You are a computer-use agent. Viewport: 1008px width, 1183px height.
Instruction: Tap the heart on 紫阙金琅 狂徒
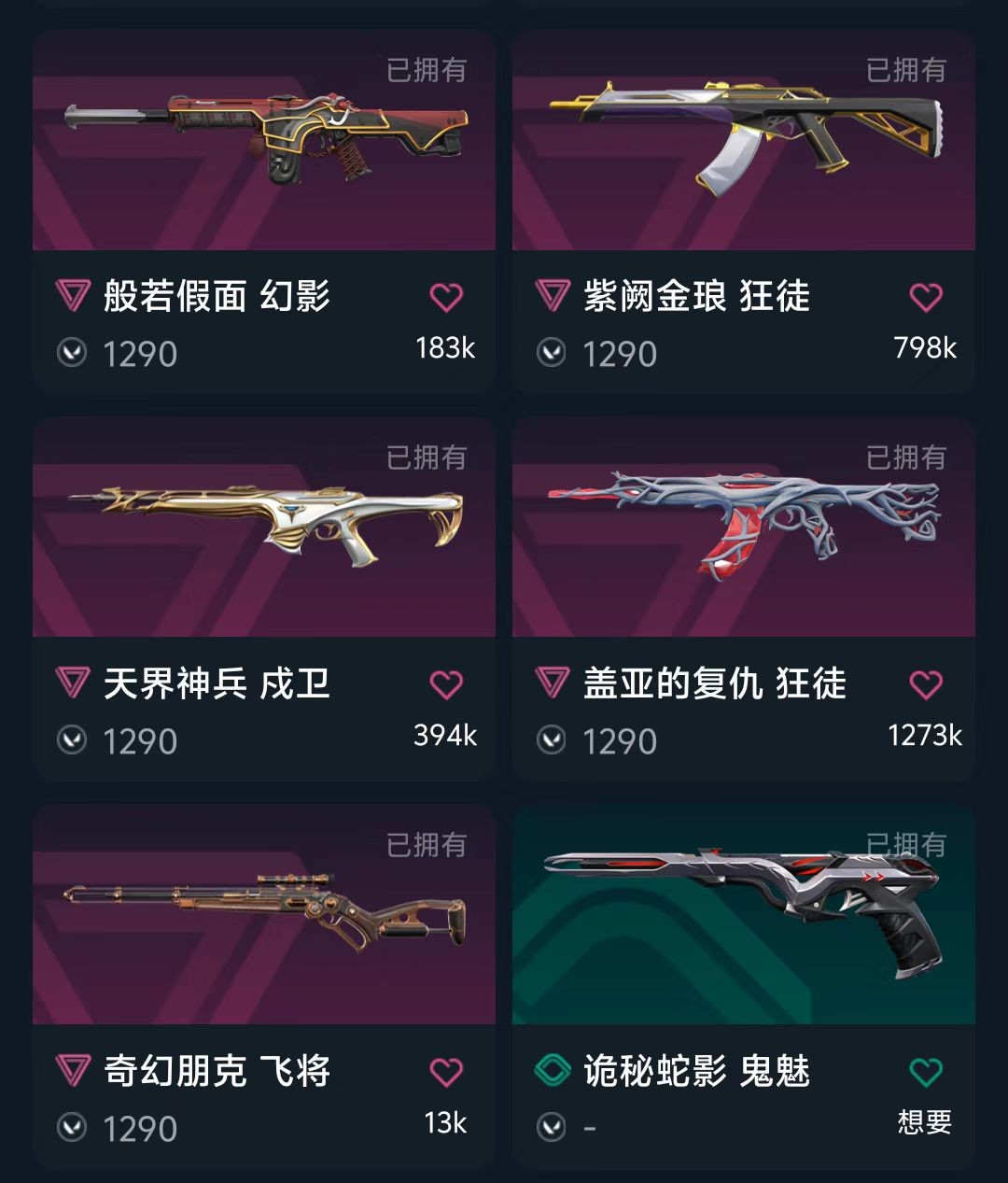click(926, 298)
